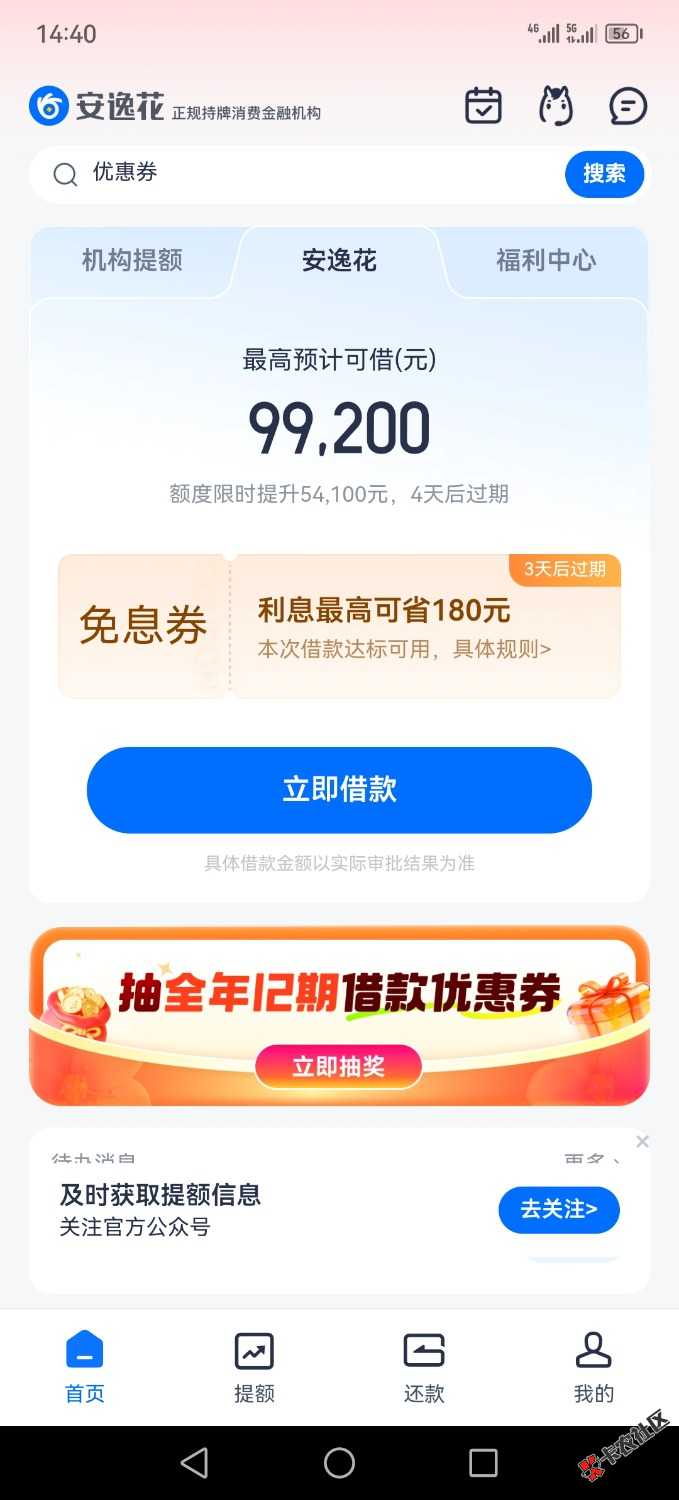Tap 立即抽奖 on the lottery banner
Viewport: 679px width, 1500px height.
click(x=339, y=1066)
